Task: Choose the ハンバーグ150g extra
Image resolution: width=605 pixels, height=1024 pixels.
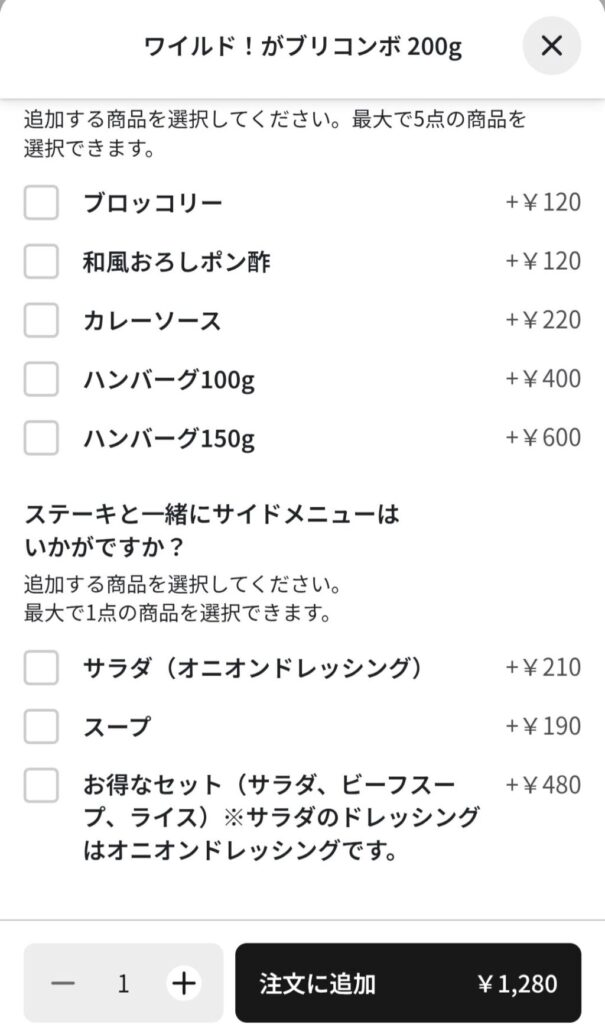Action: coord(41,438)
